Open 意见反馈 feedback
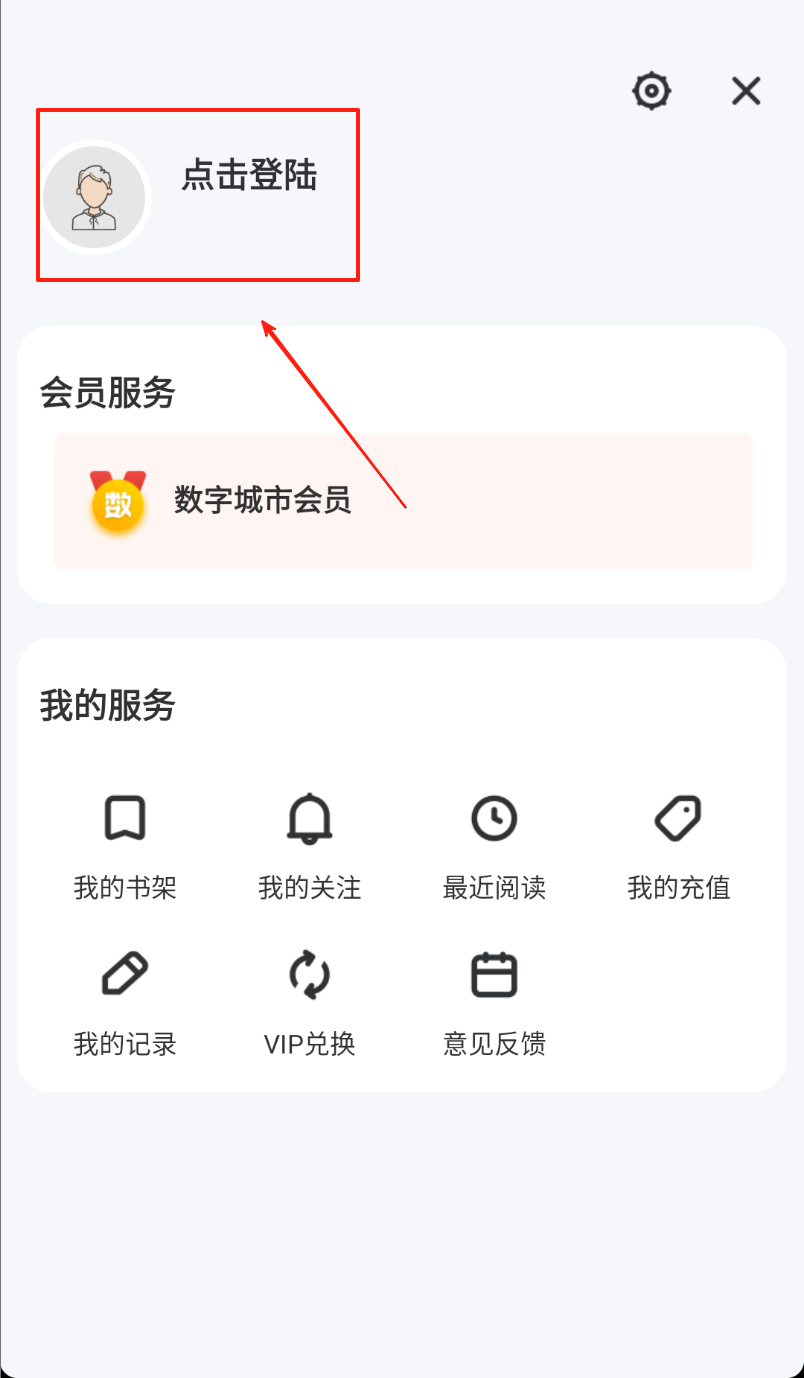The height and width of the screenshot is (1378, 804). coord(494,1002)
